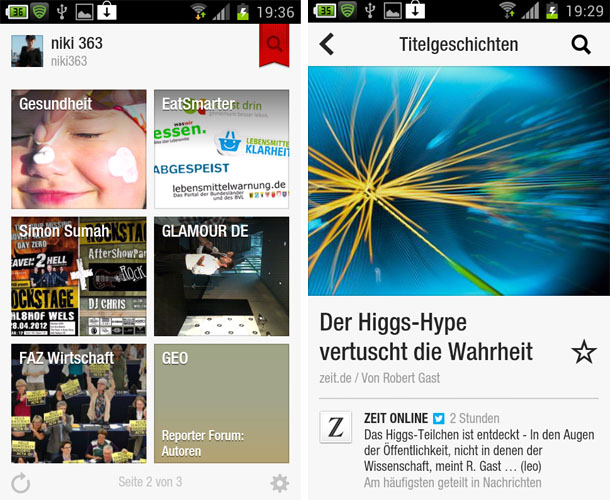This screenshot has width=610, height=500.
Task: Open the Gesundheit tile
Action: click(79, 149)
